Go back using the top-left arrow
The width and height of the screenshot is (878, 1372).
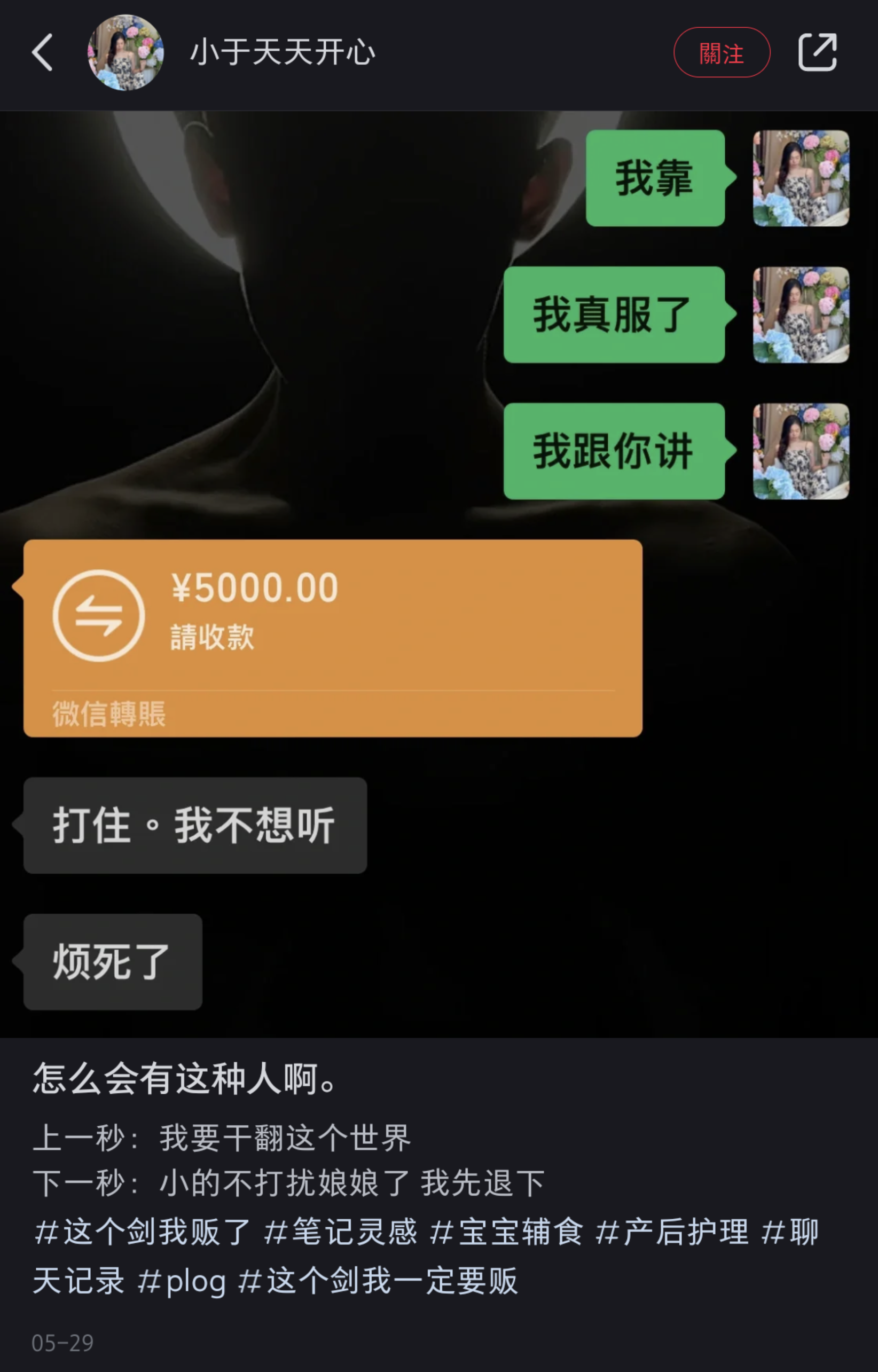(42, 52)
